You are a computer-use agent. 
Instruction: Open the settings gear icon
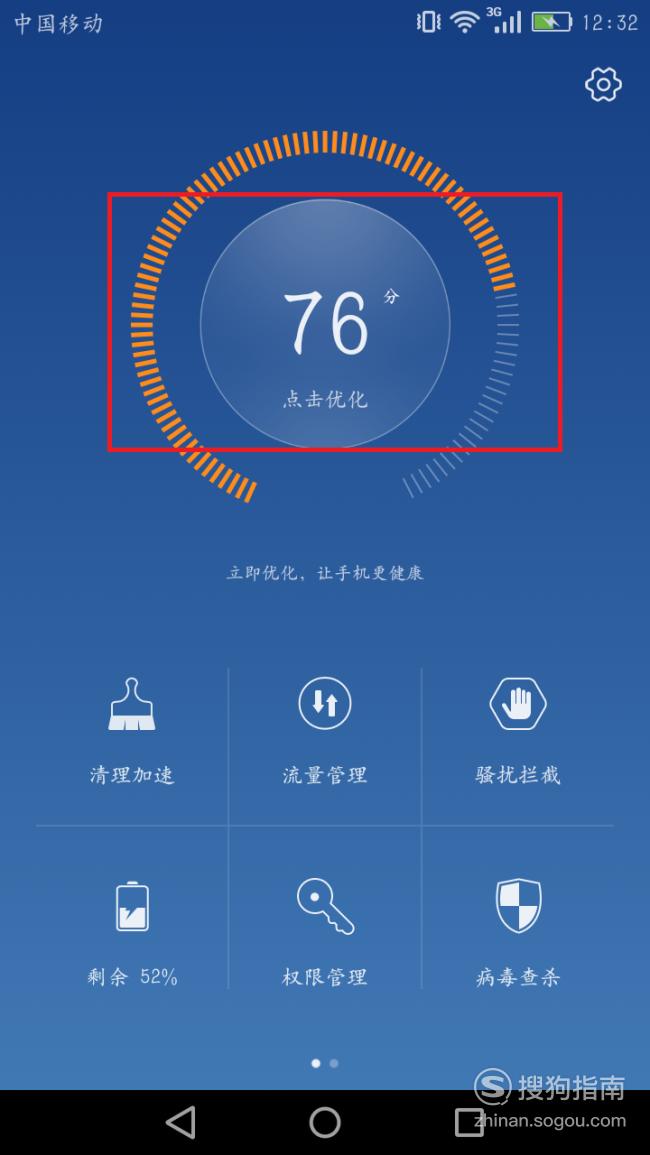point(603,85)
